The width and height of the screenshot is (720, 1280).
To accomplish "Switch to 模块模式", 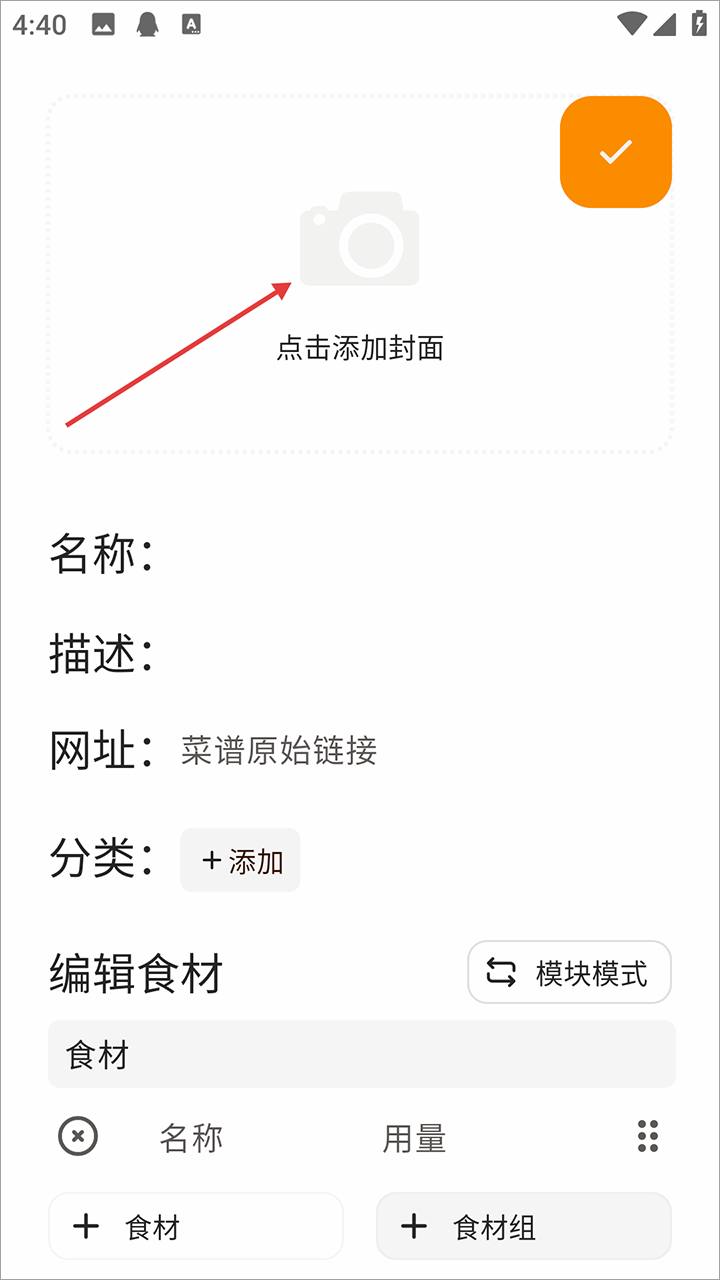I will [569, 972].
